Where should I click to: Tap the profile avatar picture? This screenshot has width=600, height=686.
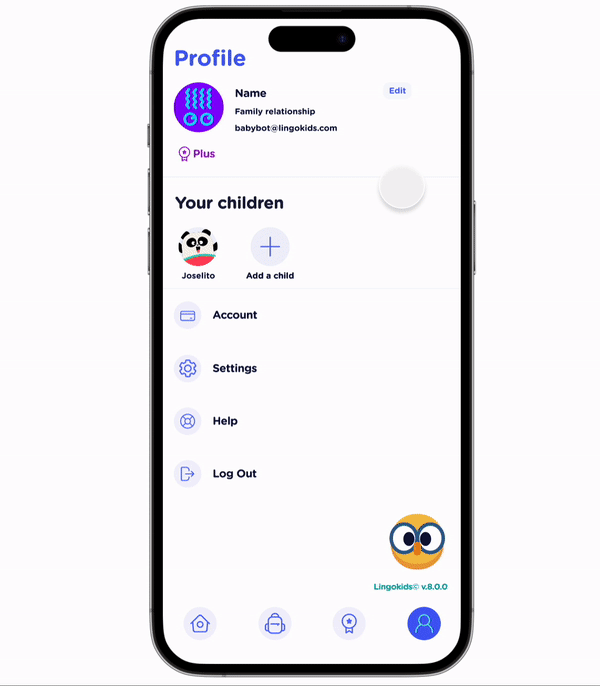point(199,108)
